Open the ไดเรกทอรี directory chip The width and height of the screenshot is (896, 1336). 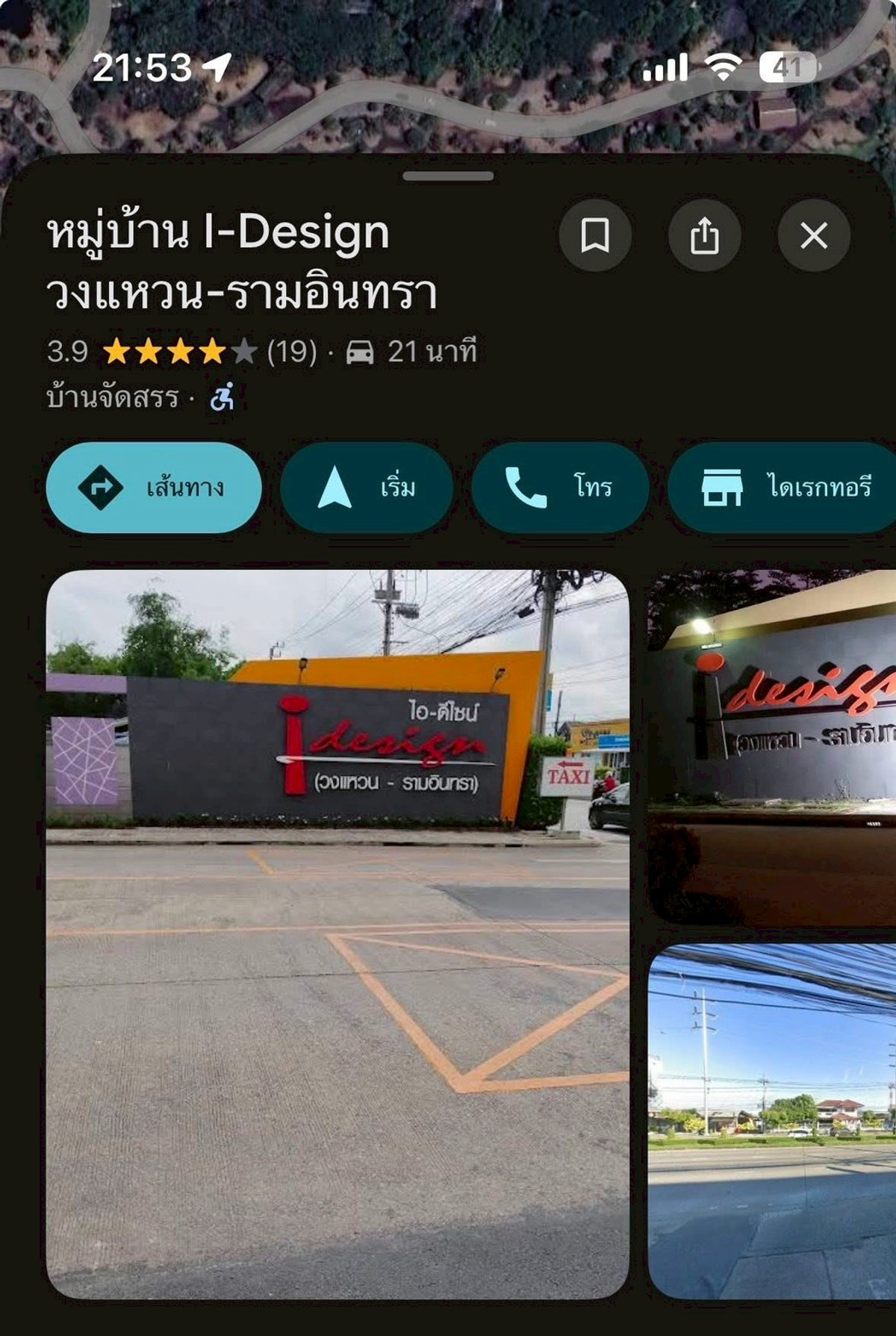pos(784,488)
